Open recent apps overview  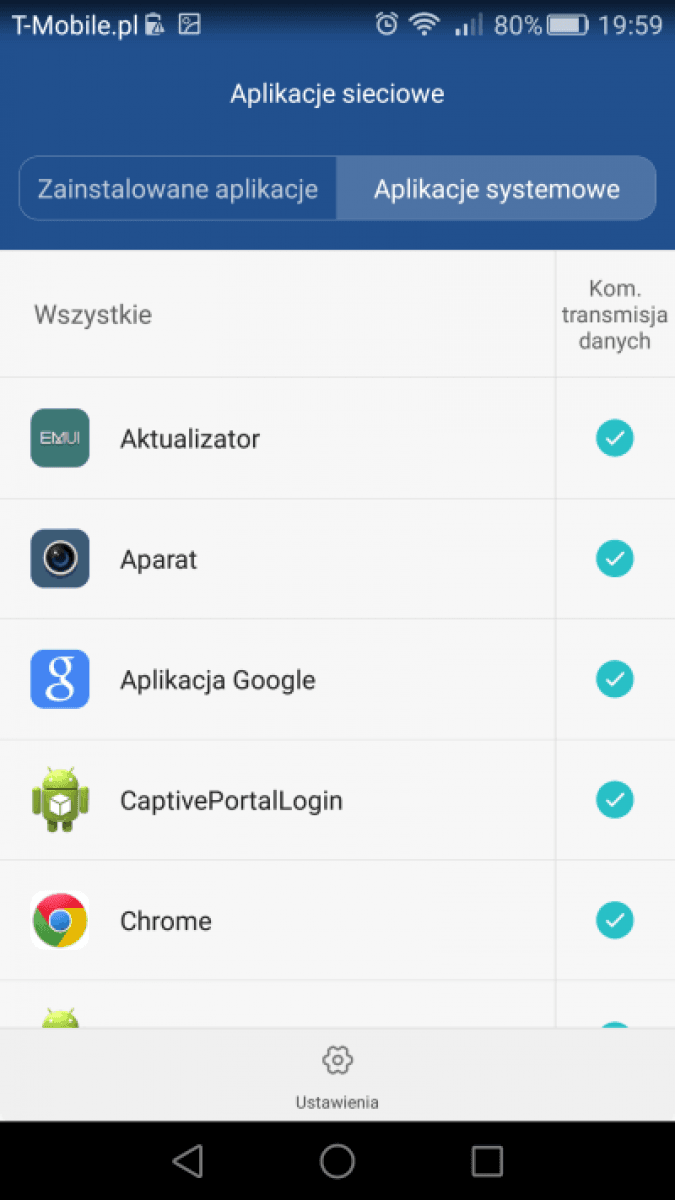(x=487, y=1160)
